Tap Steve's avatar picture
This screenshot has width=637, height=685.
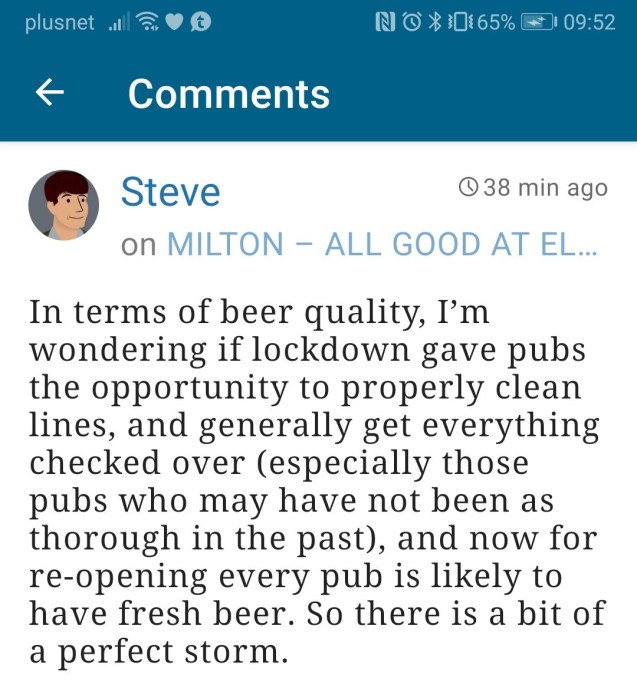[x=64, y=205]
